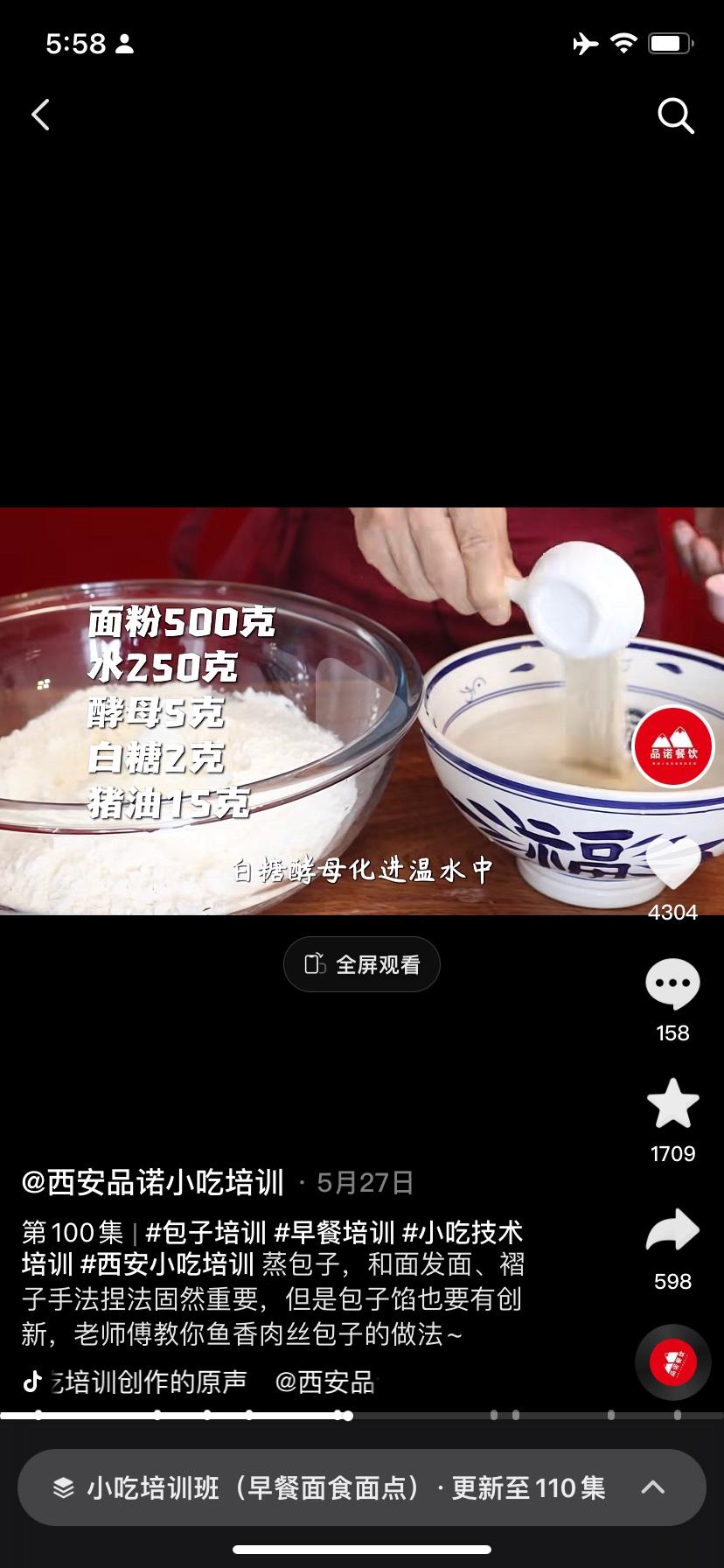Viewport: 724px width, 1568px height.
Task: Go back with the back arrow
Action: [39, 115]
